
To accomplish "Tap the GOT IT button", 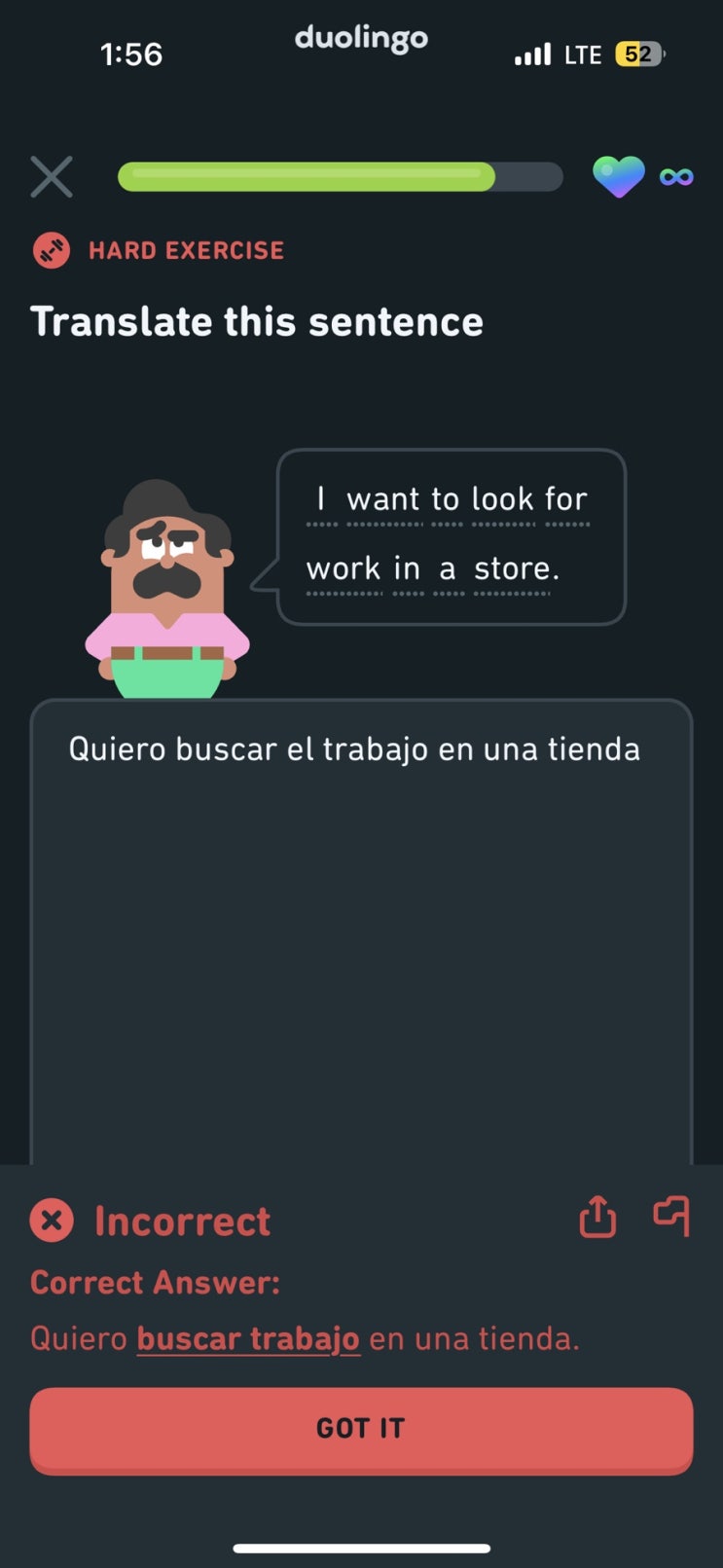I will tap(361, 1428).
